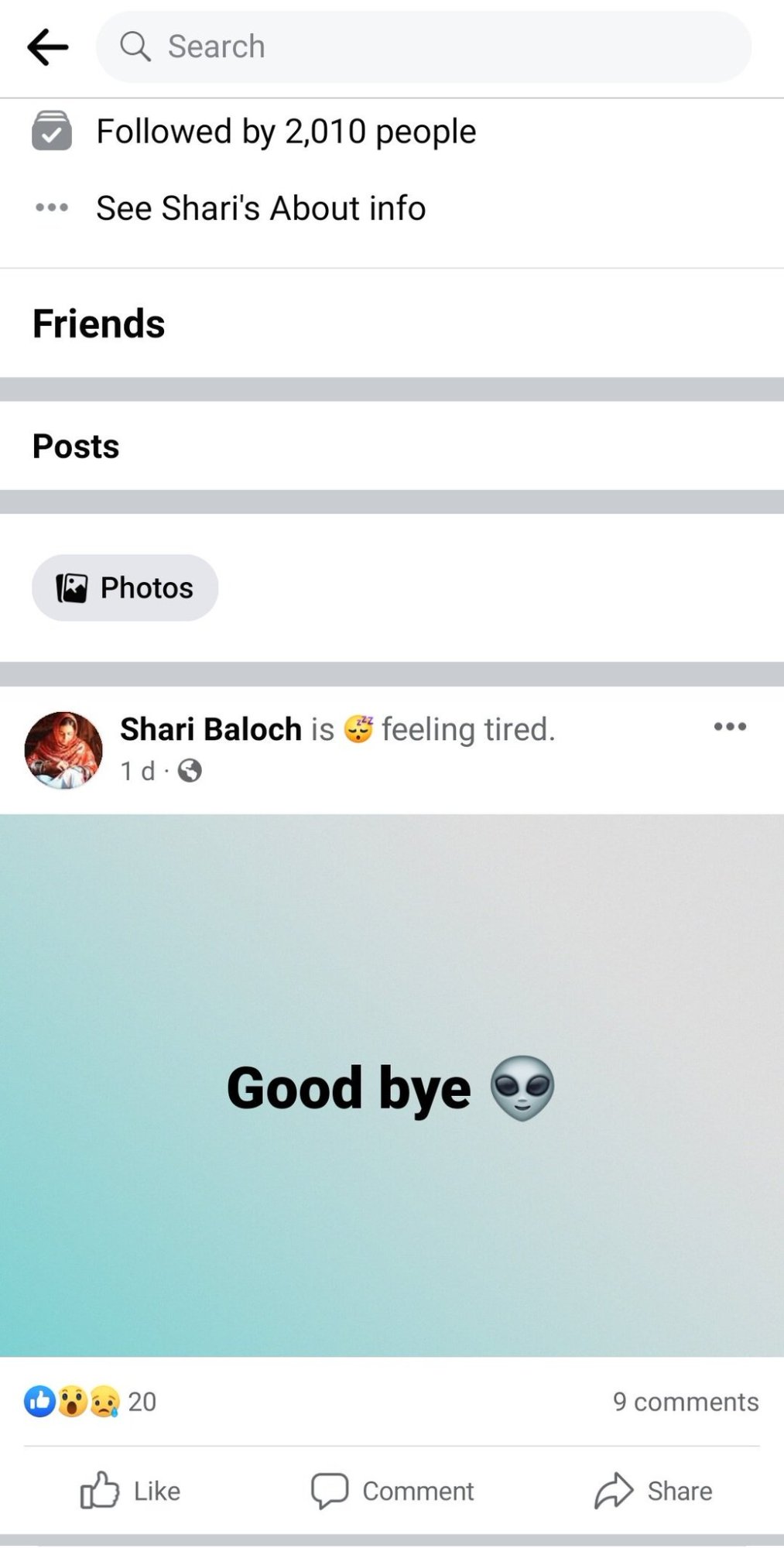Viewport: 784px width, 1548px height.
Task: Like Shari Baloch's post
Action: (x=130, y=1491)
